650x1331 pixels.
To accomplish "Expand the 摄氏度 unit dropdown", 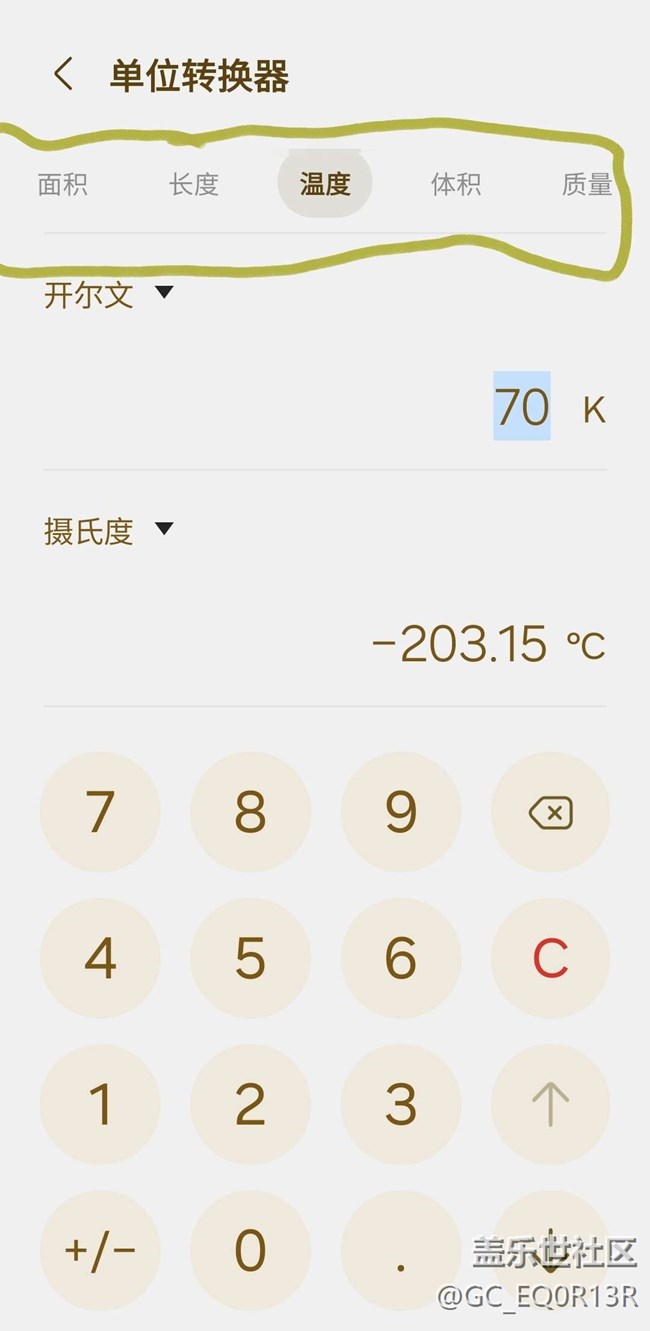I will [x=108, y=530].
